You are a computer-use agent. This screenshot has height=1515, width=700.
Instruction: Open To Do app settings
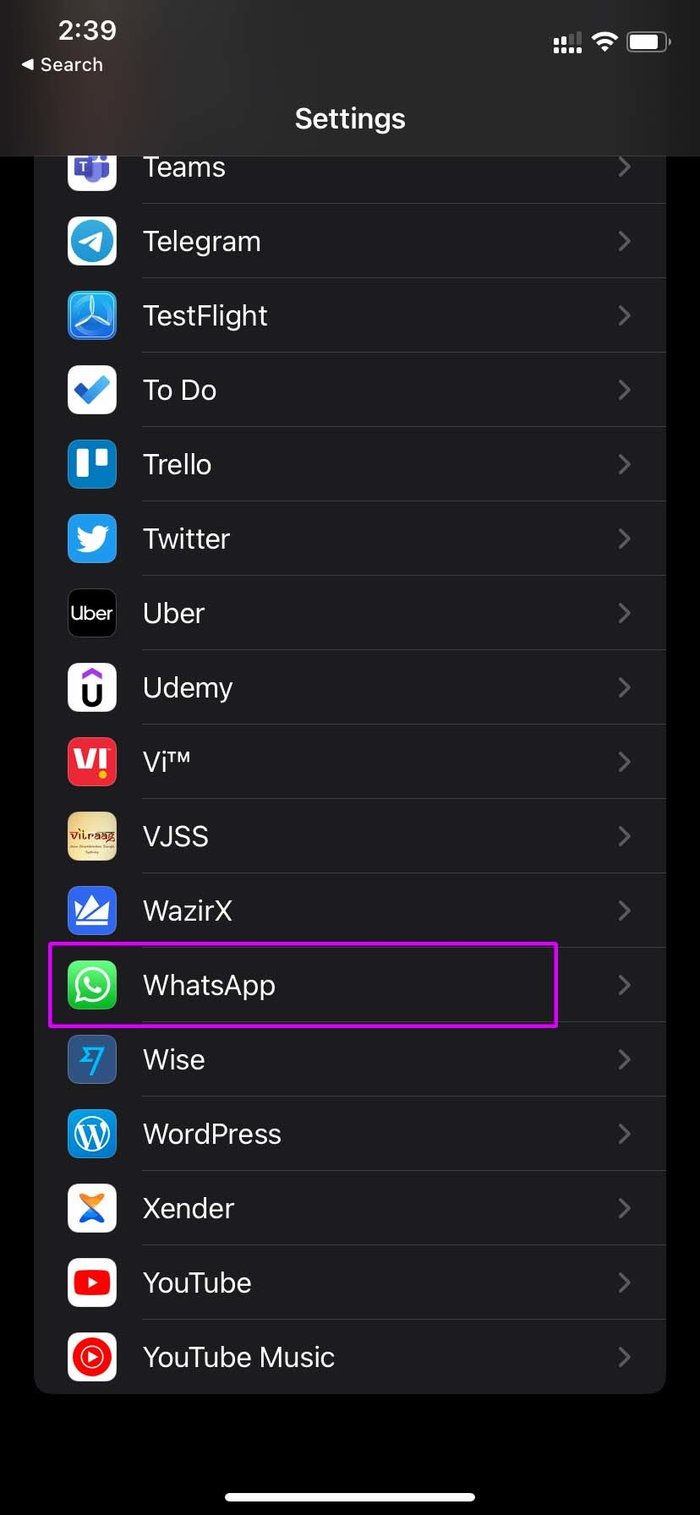(x=350, y=390)
